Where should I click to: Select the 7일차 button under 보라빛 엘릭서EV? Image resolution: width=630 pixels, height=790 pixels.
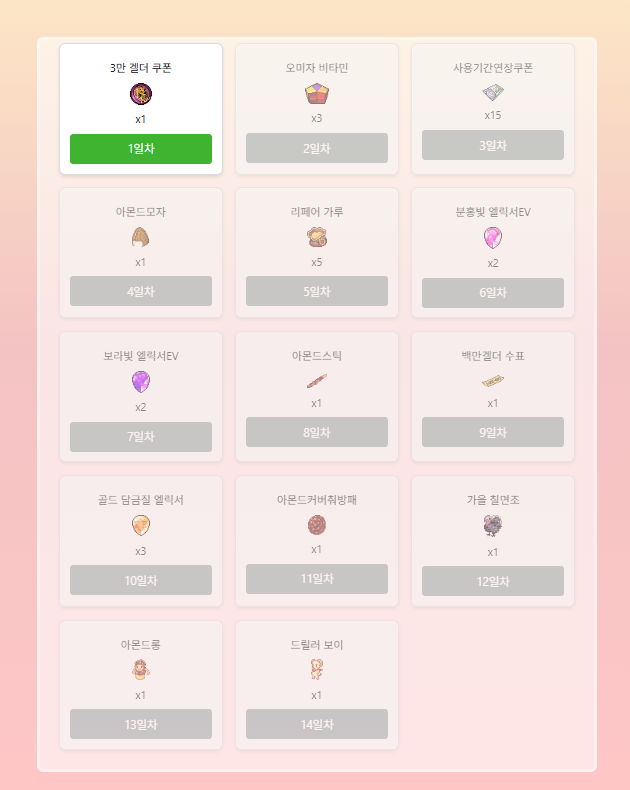coord(141,437)
